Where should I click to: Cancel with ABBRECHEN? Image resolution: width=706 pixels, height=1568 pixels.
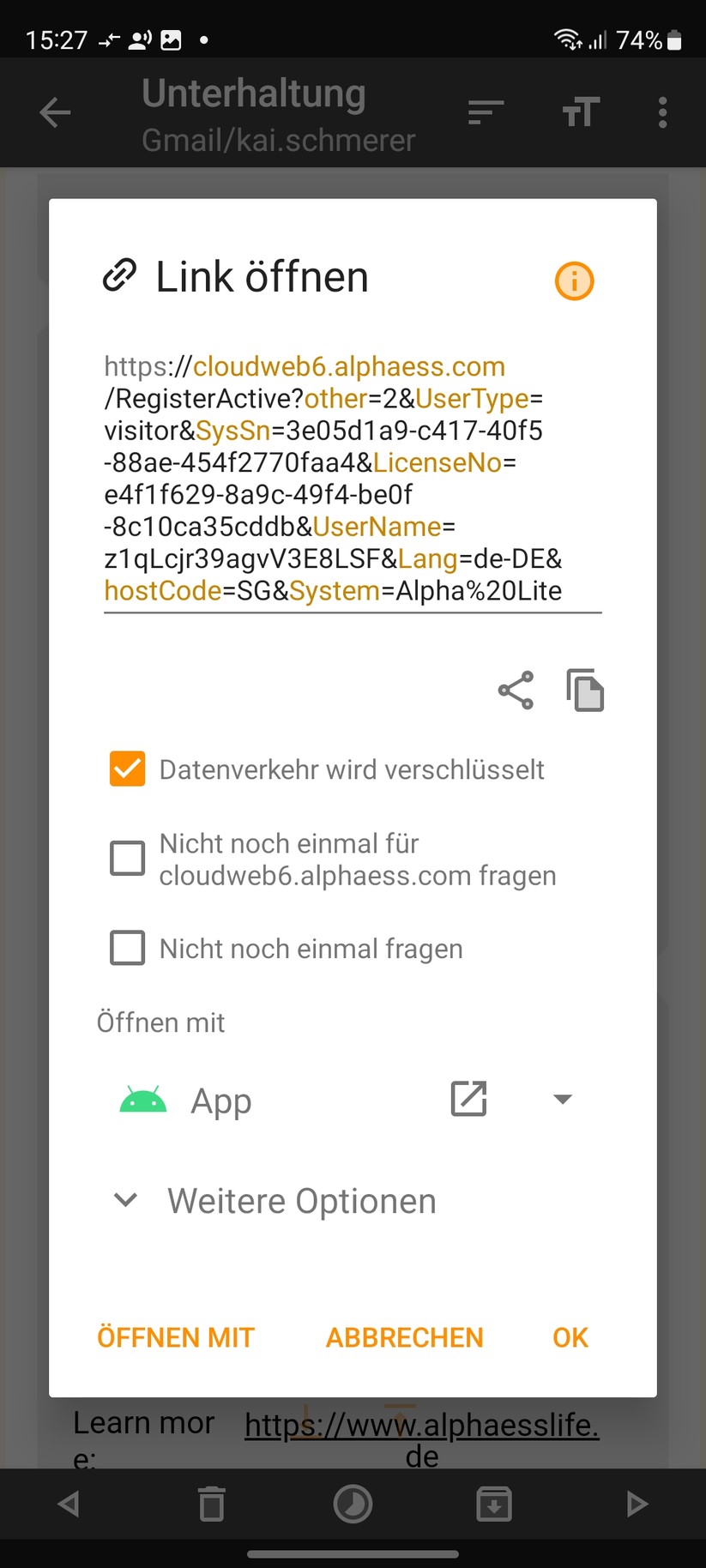coord(404,1337)
